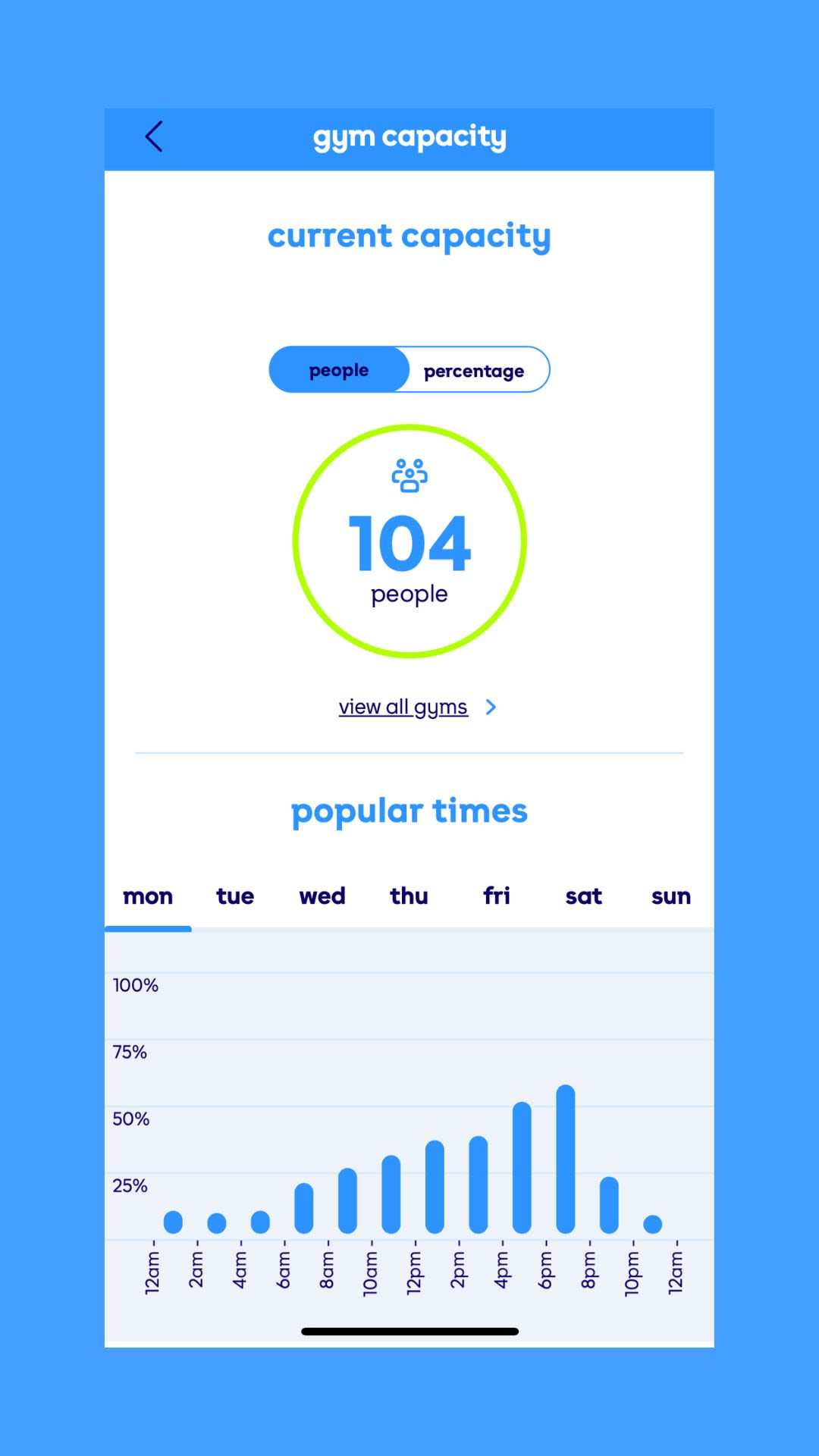Open the view all gyms link
This screenshot has height=1456, width=819.
click(403, 707)
